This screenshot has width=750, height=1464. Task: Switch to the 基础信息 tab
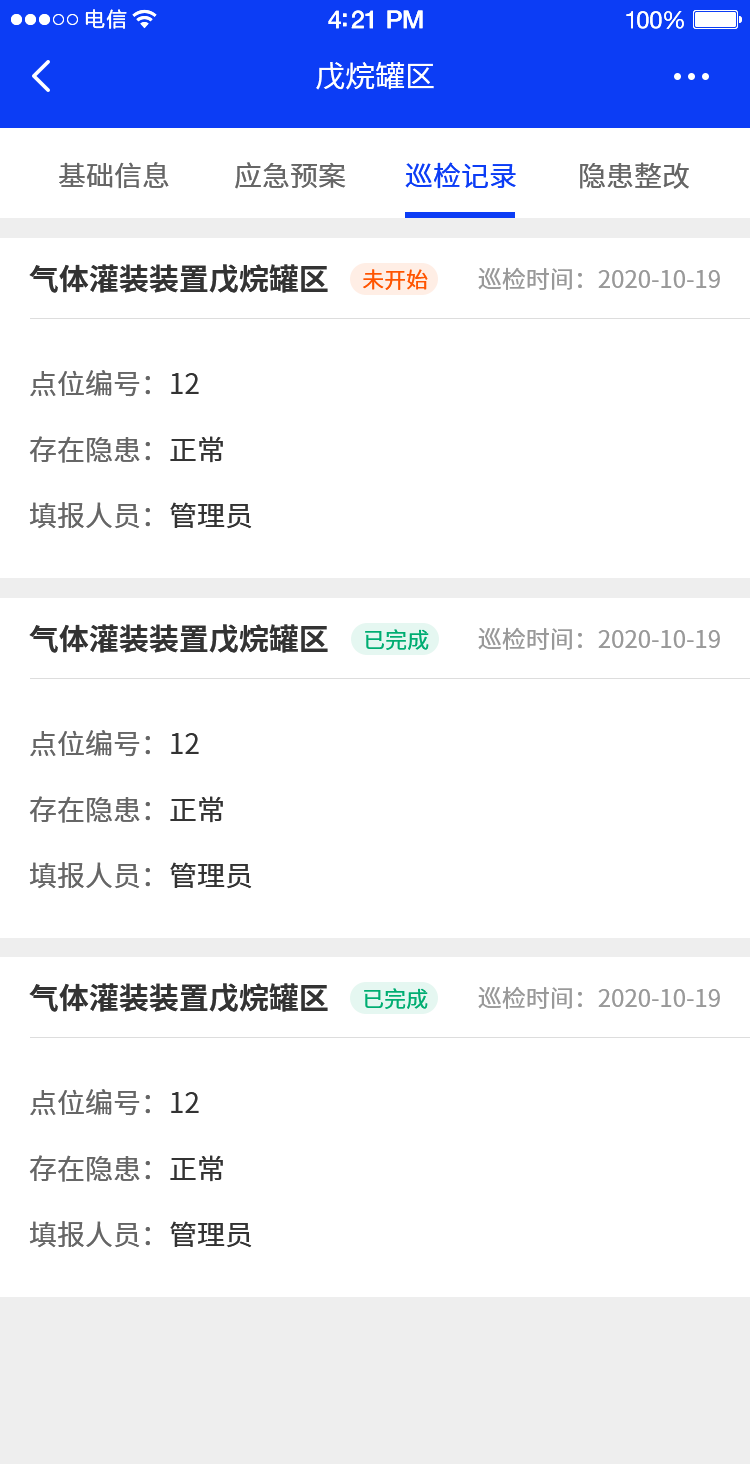(x=114, y=176)
